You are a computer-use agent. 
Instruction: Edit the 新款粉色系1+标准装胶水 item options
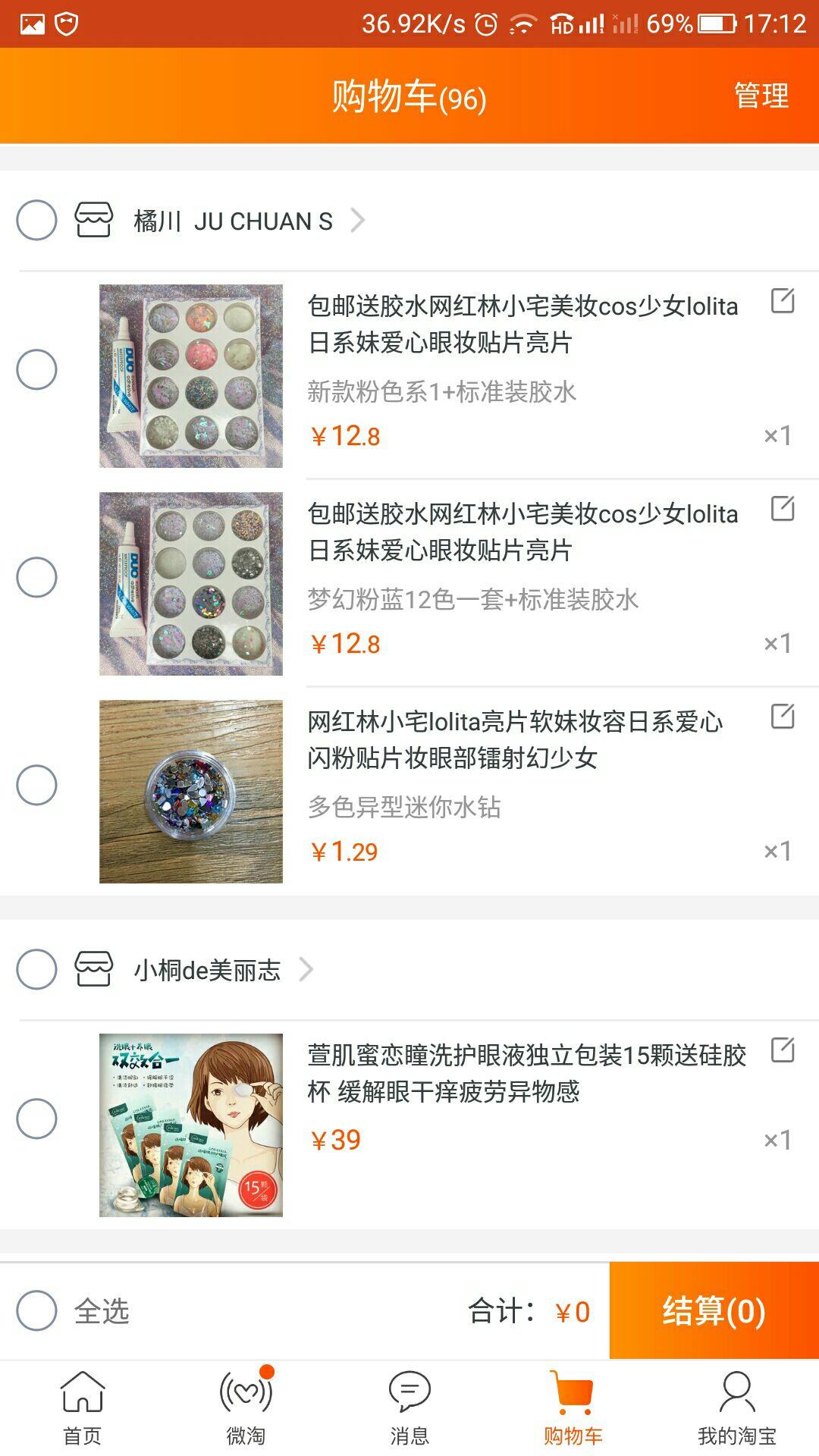coord(783,300)
